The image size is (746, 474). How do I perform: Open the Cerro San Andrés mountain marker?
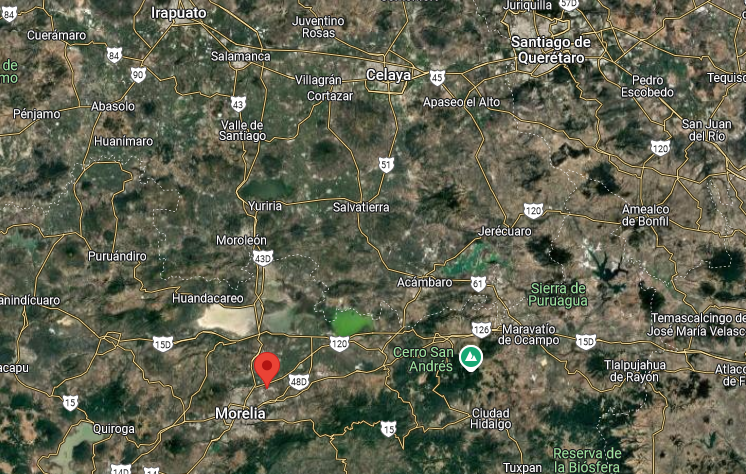tap(471, 358)
